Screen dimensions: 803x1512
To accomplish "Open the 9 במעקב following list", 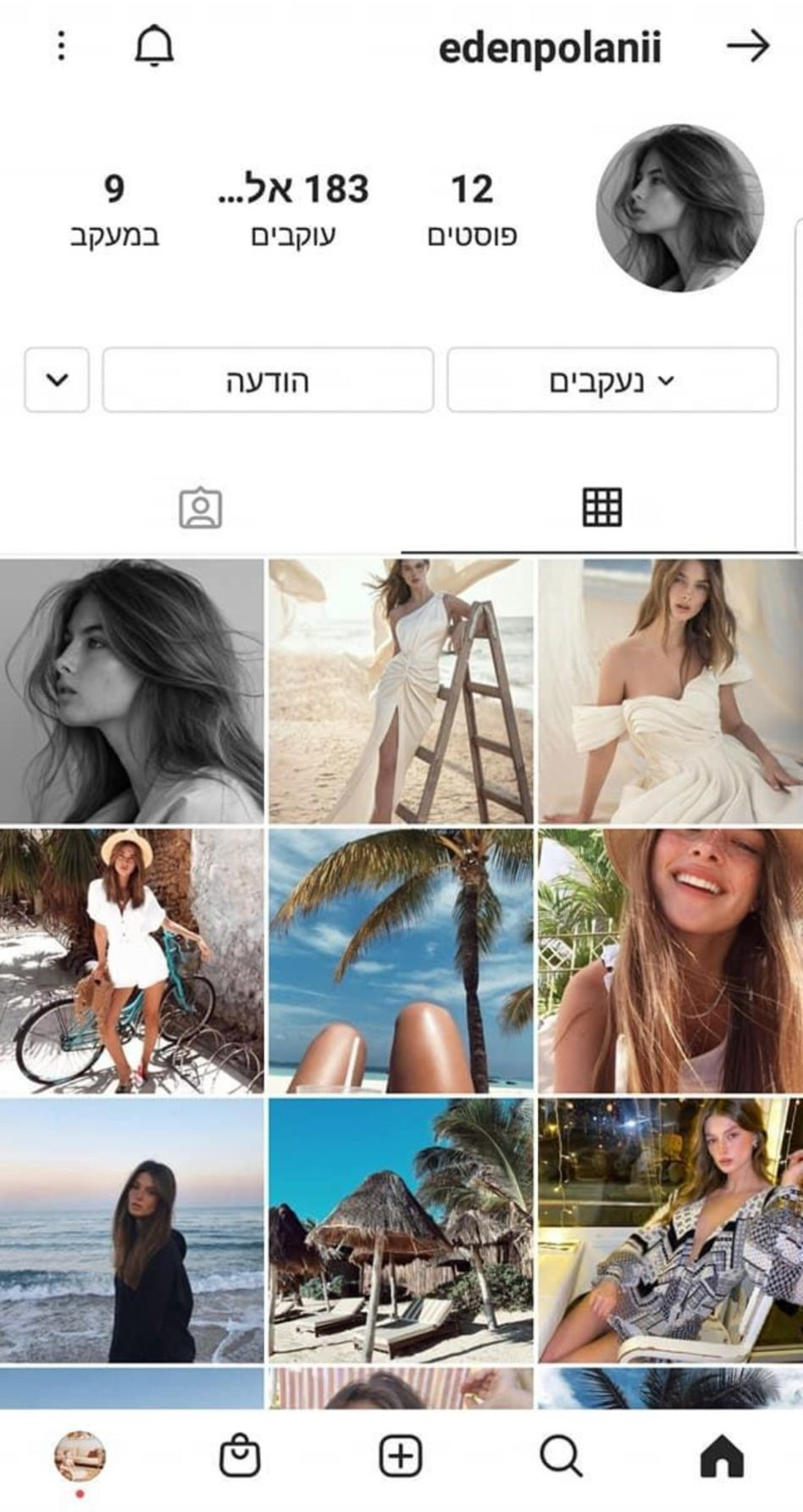I will 113,208.
